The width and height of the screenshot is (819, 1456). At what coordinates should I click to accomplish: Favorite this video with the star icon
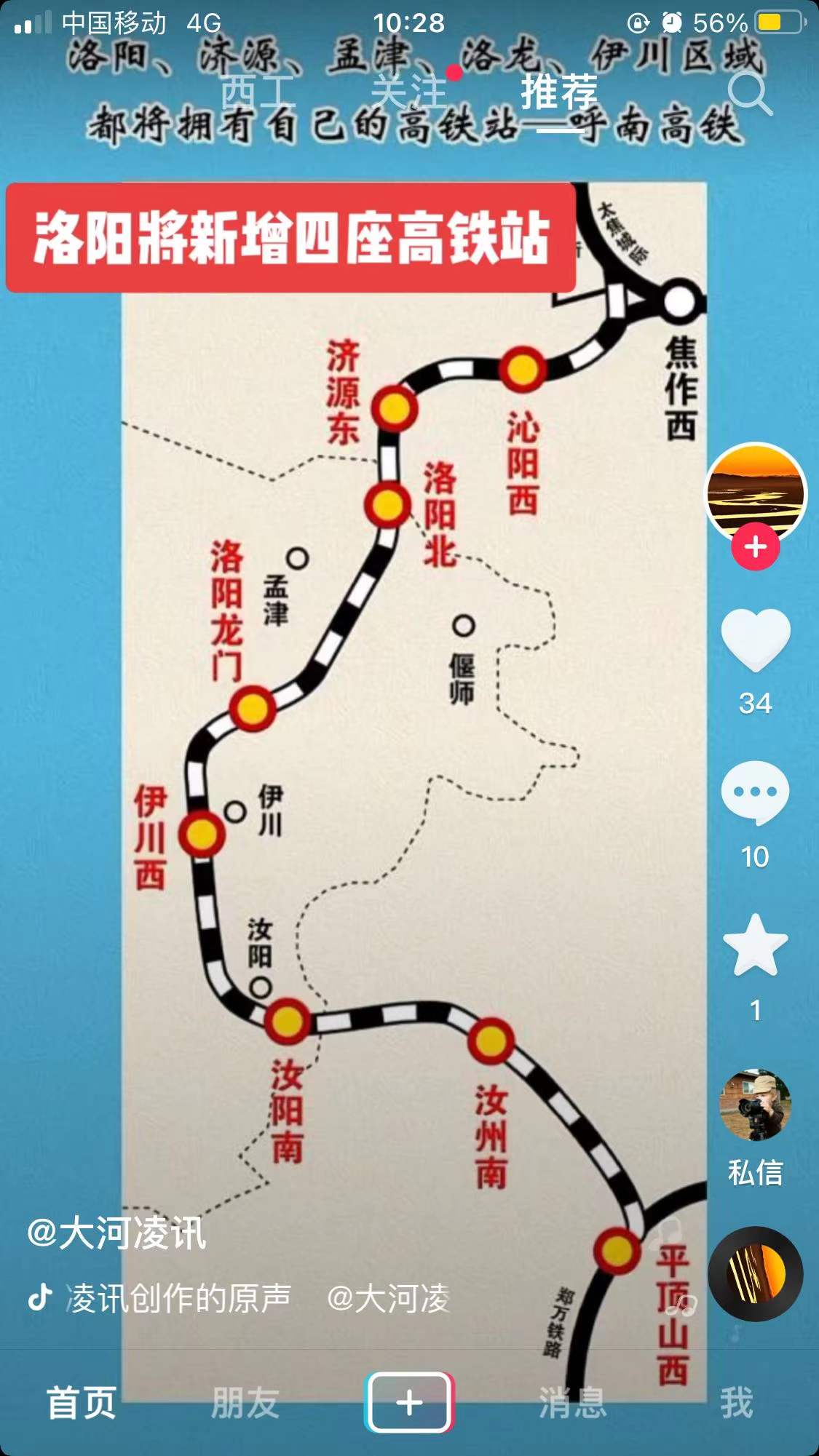755,946
